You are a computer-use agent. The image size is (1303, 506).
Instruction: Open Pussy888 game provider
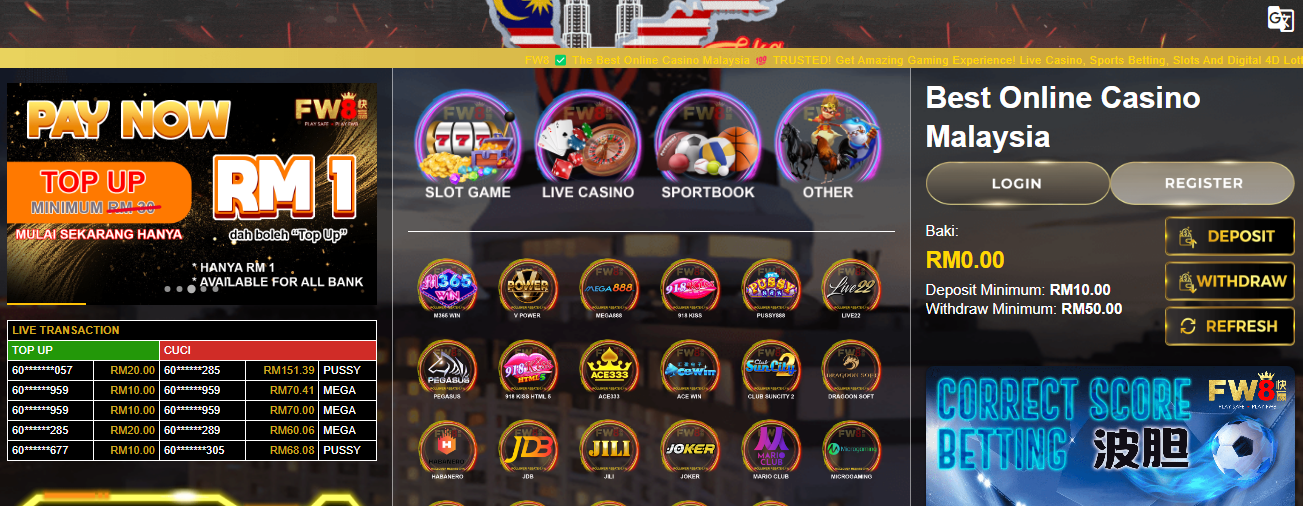(x=770, y=288)
